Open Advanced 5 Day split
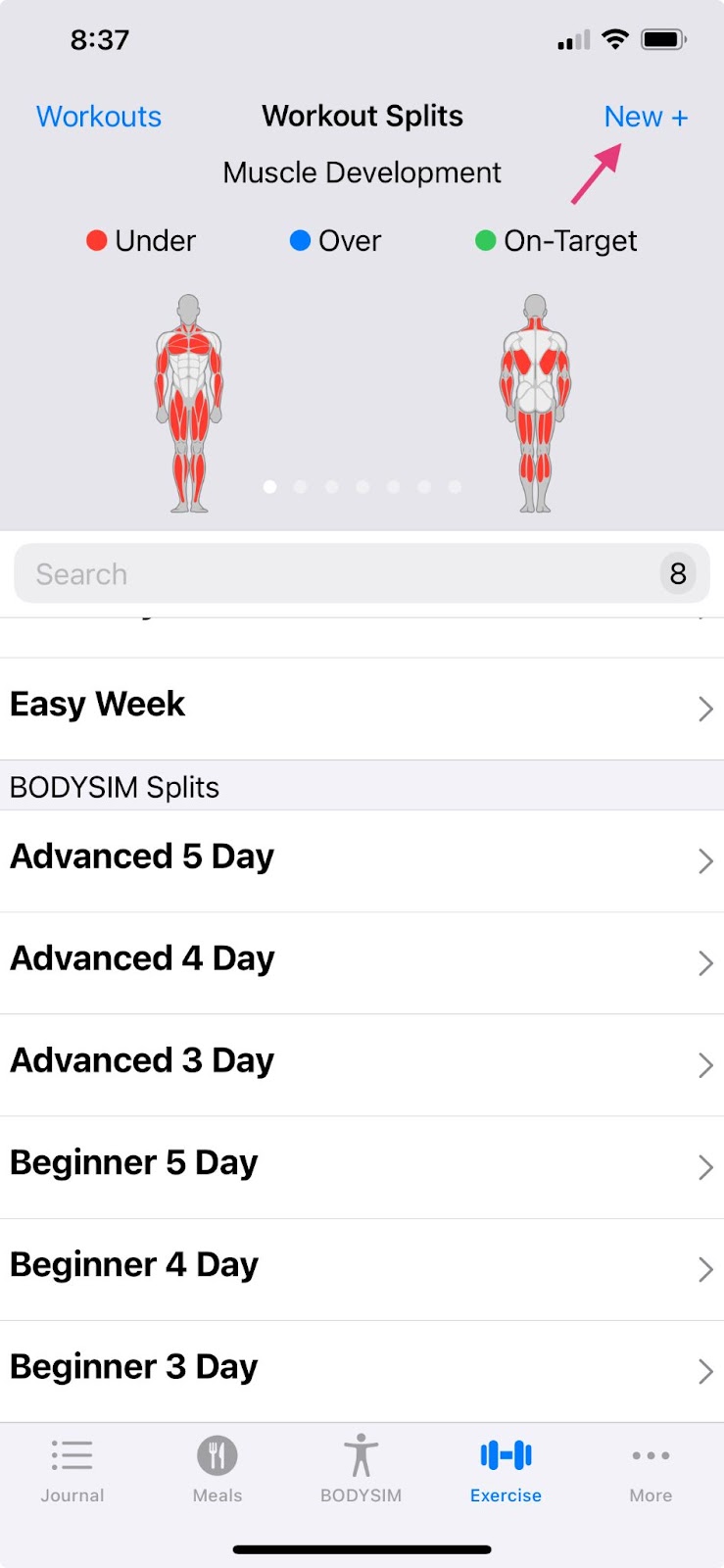Screen dimensions: 724x1568 pos(362,861)
